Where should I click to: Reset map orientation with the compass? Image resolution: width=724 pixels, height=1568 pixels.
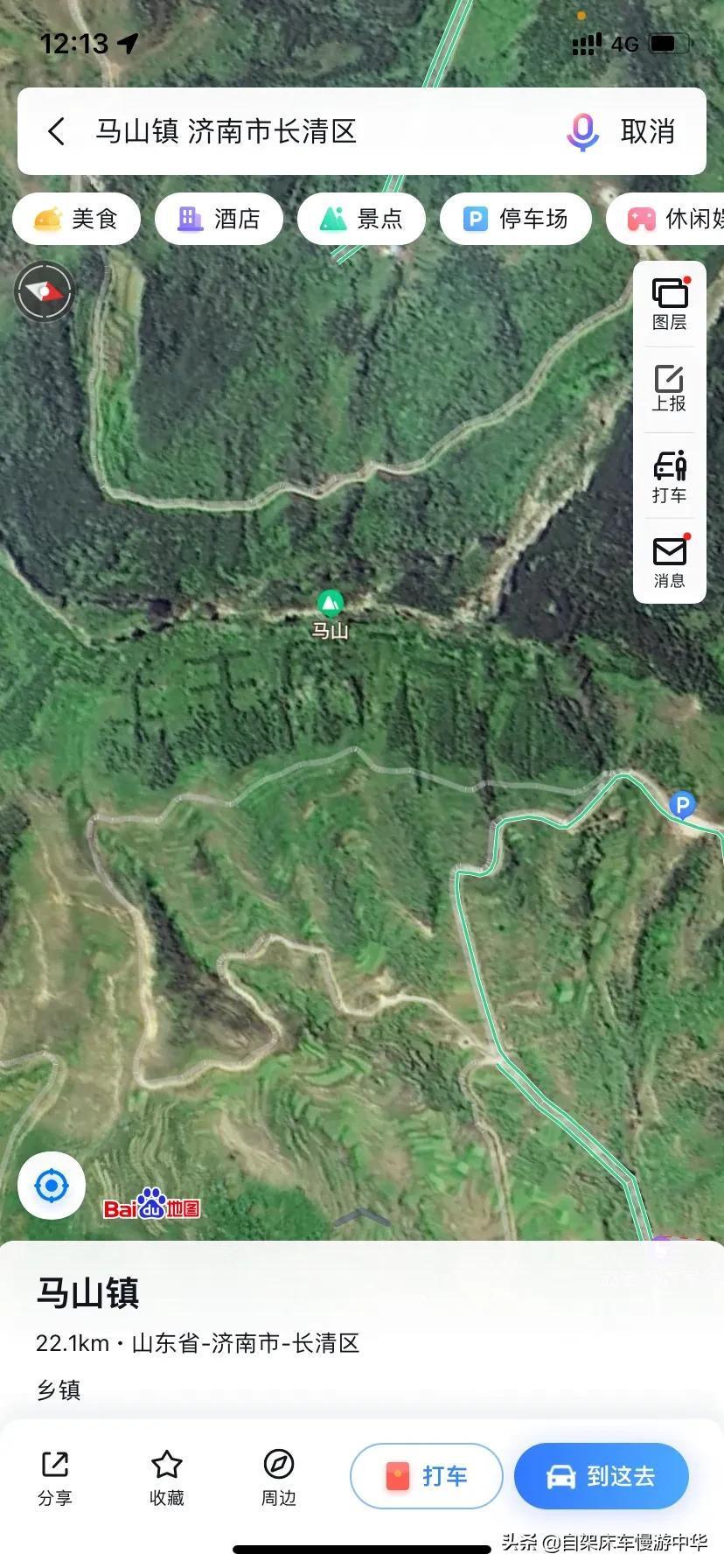click(44, 291)
